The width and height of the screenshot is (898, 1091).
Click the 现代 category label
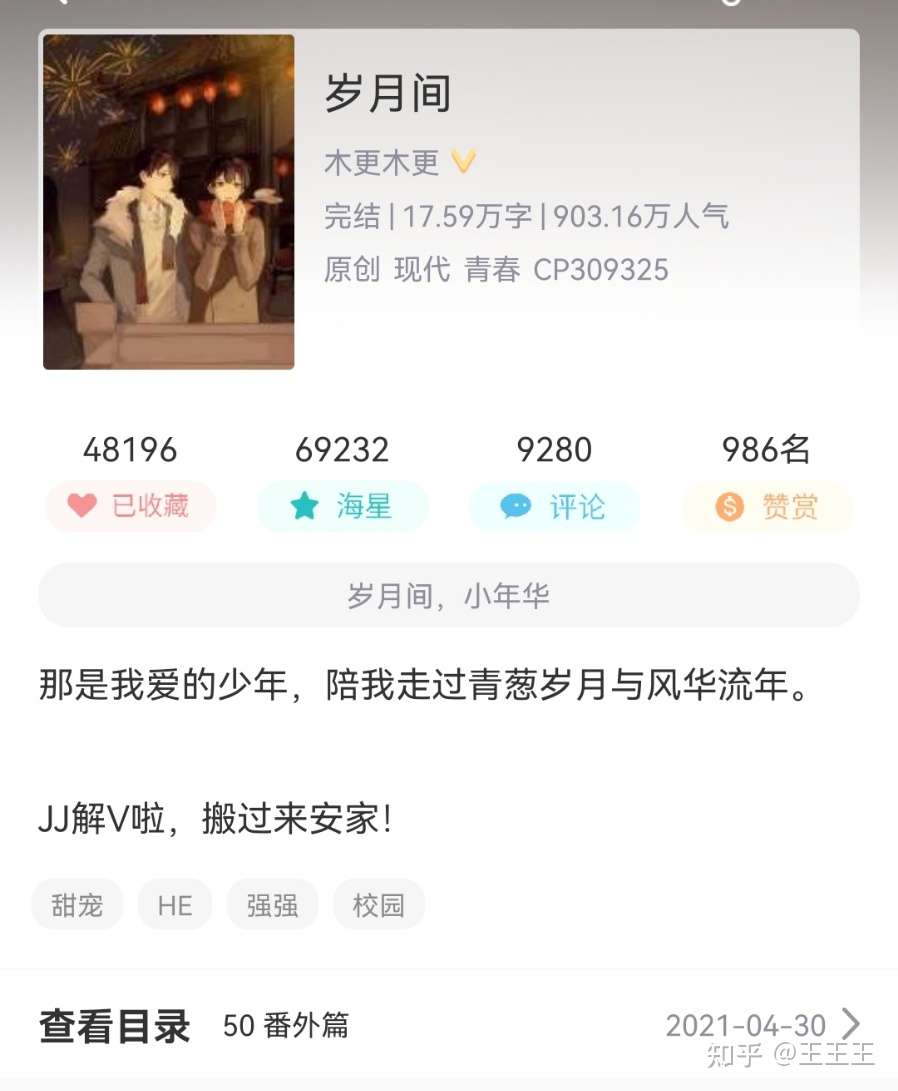pyautogui.click(x=423, y=270)
